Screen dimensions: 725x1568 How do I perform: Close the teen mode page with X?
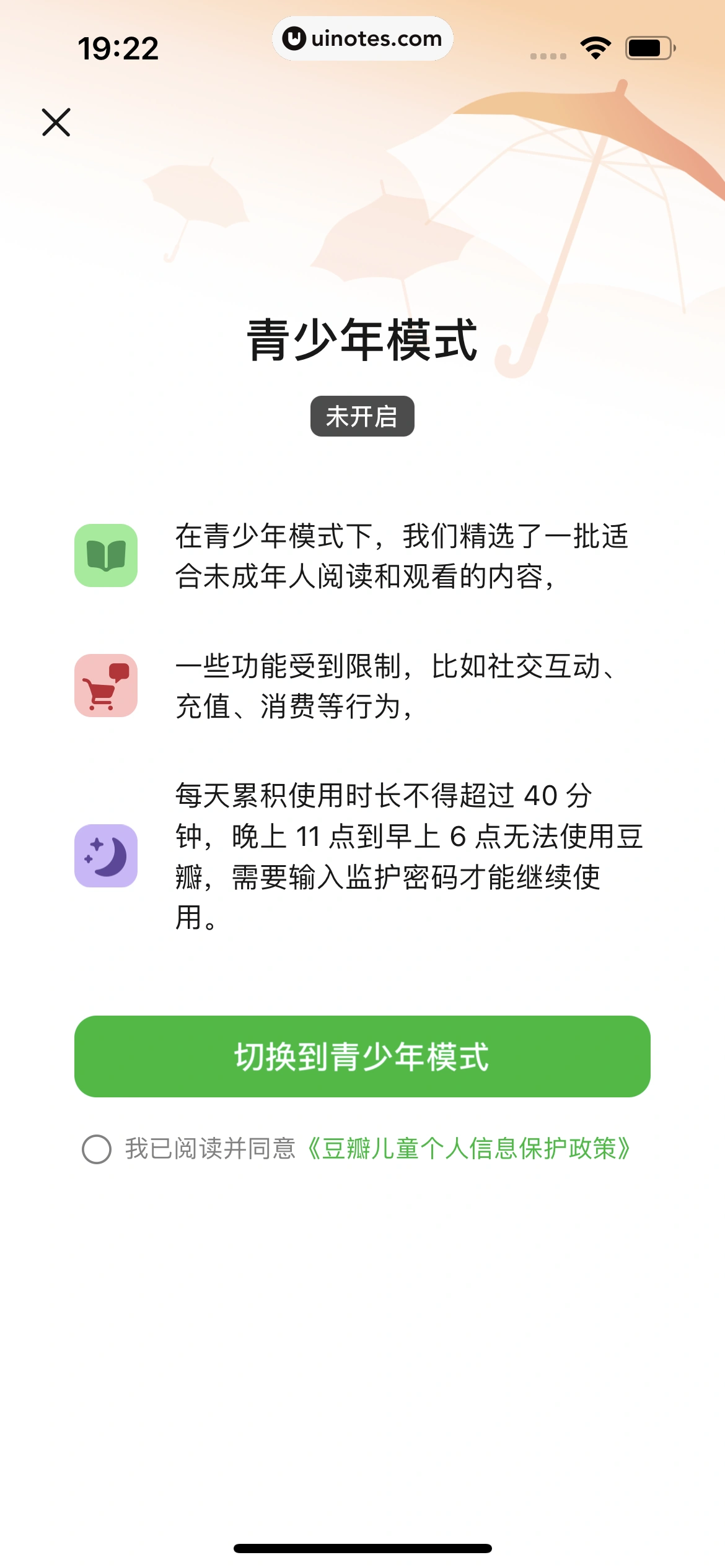[x=56, y=121]
